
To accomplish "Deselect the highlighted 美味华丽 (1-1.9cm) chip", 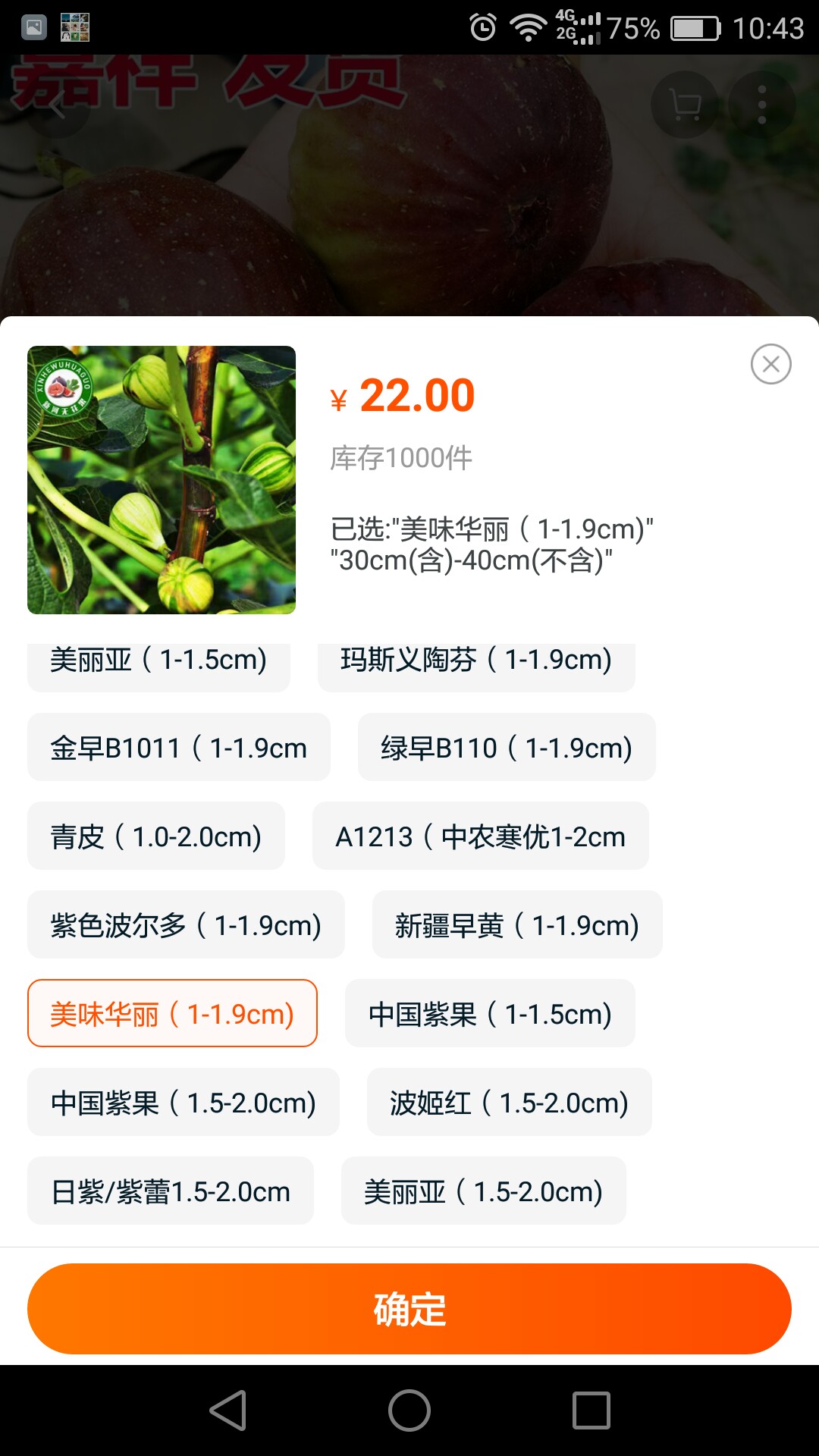I will click(172, 1014).
